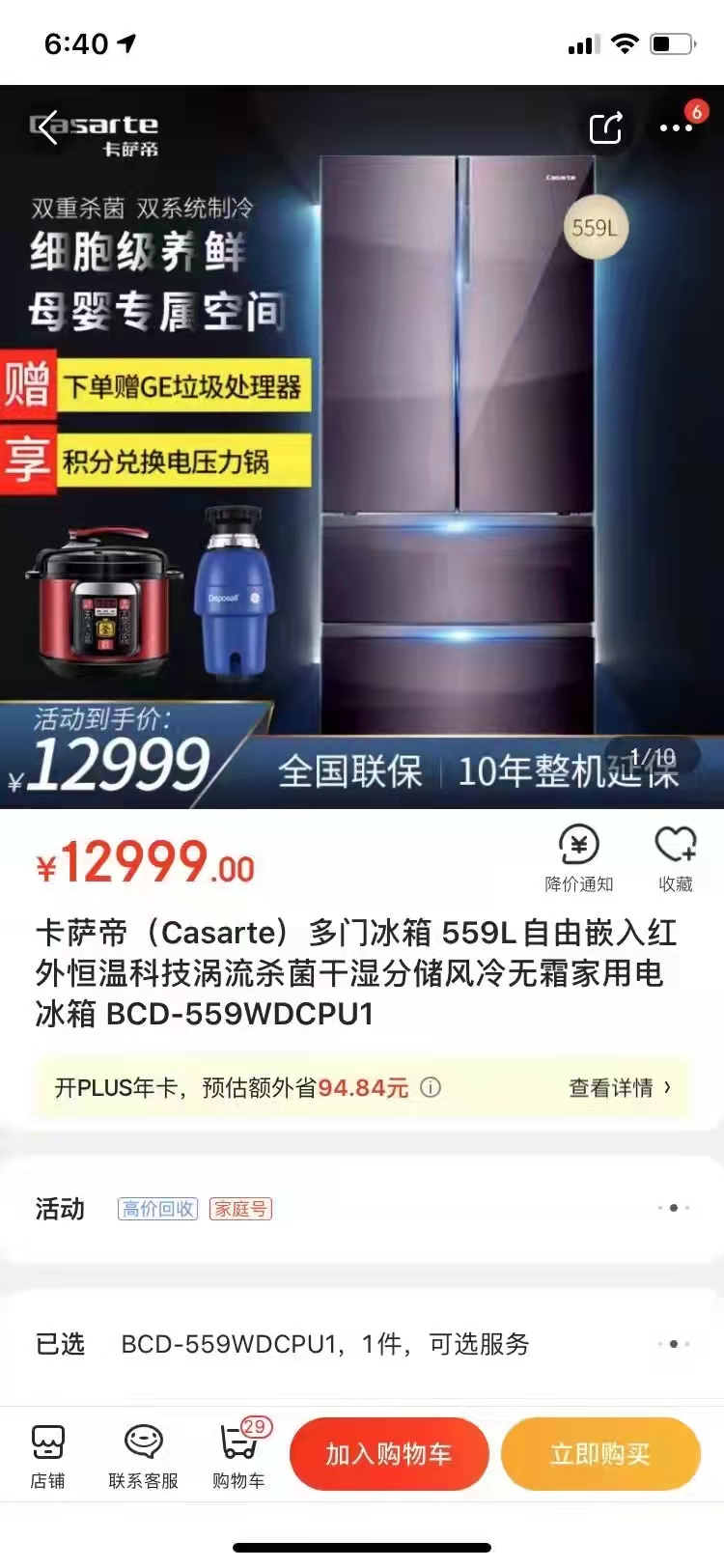Select the 高价回收 activity tag
The height and width of the screenshot is (1568, 724).
(157, 1209)
